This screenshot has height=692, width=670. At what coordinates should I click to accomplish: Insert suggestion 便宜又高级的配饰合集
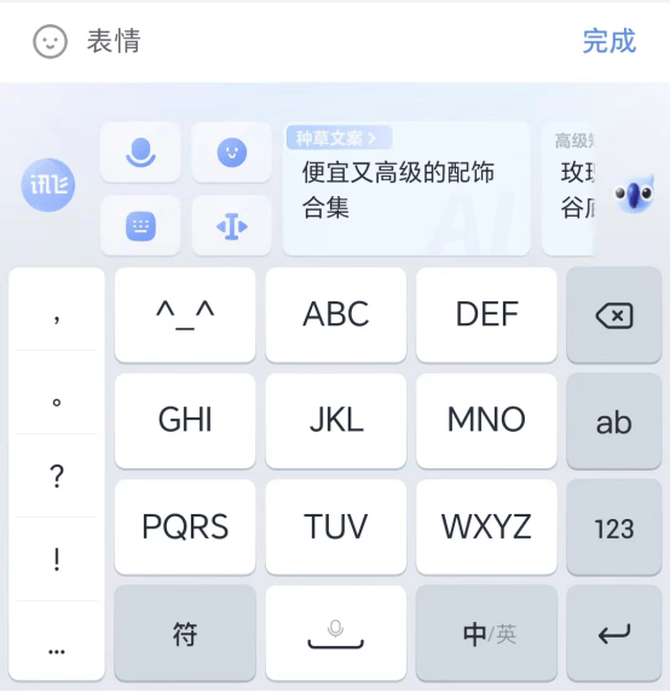tap(405, 190)
